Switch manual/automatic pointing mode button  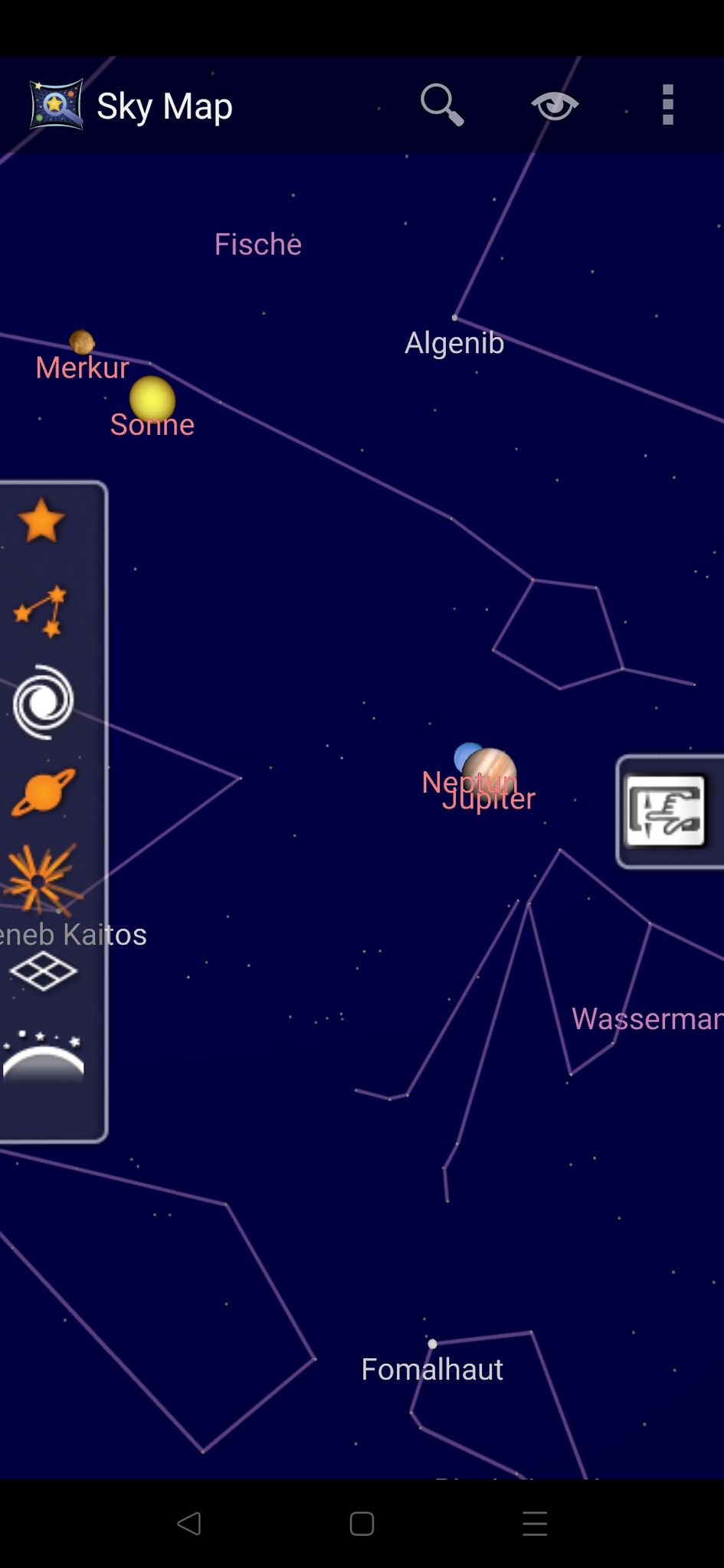(666, 812)
